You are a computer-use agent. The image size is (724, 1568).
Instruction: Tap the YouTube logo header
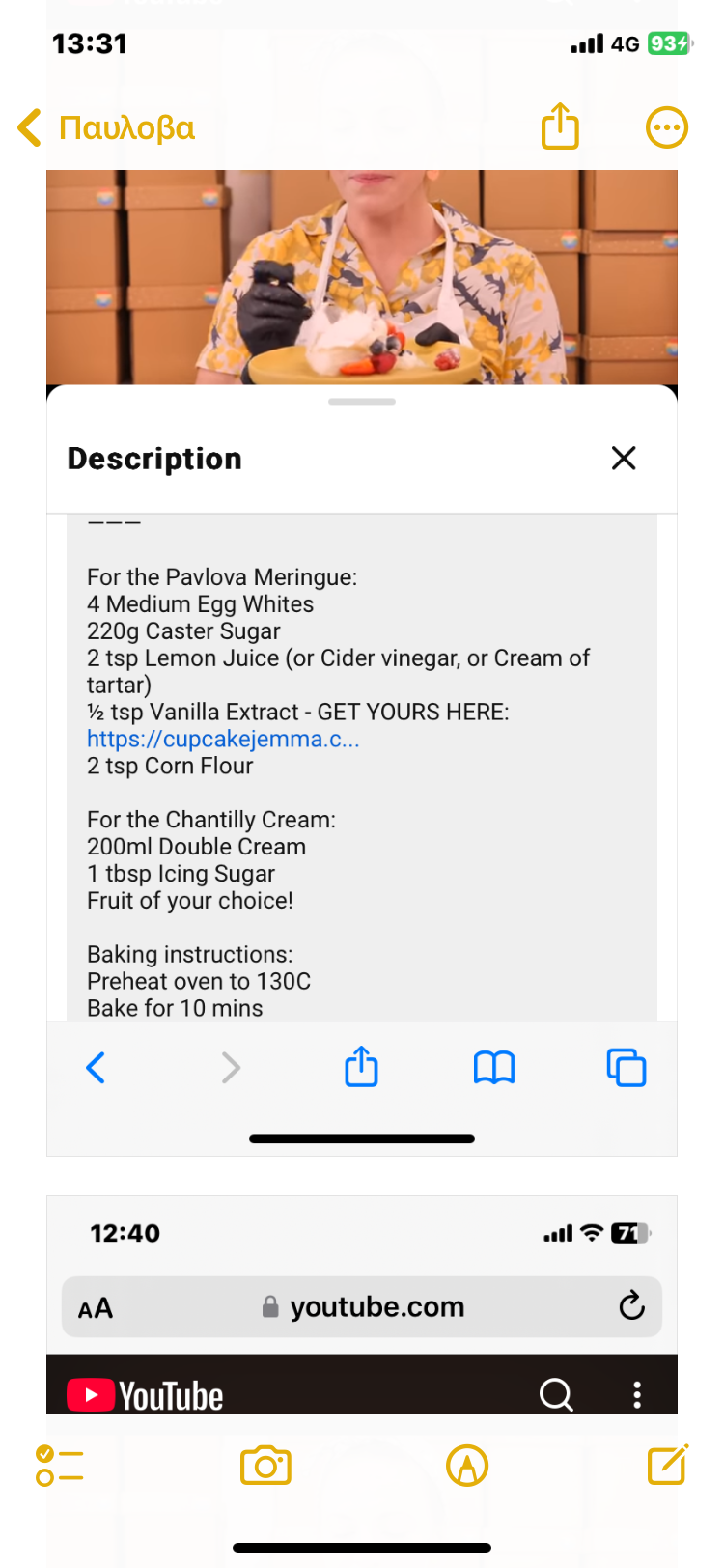pyautogui.click(x=145, y=1394)
